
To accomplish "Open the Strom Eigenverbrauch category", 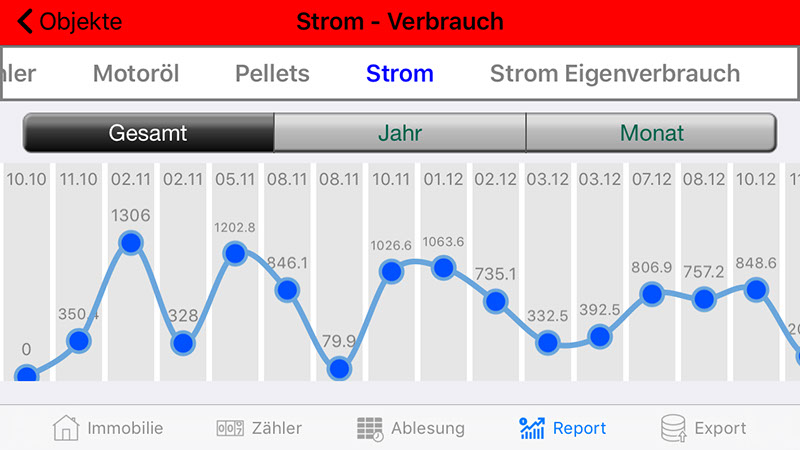I will click(x=615, y=73).
